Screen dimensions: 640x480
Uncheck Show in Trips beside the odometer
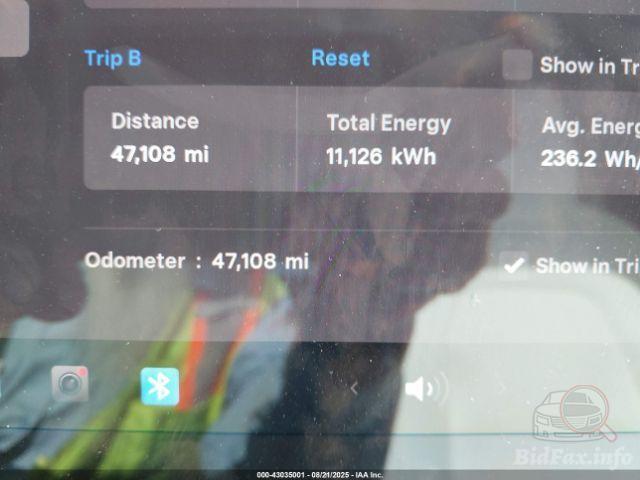coord(513,266)
